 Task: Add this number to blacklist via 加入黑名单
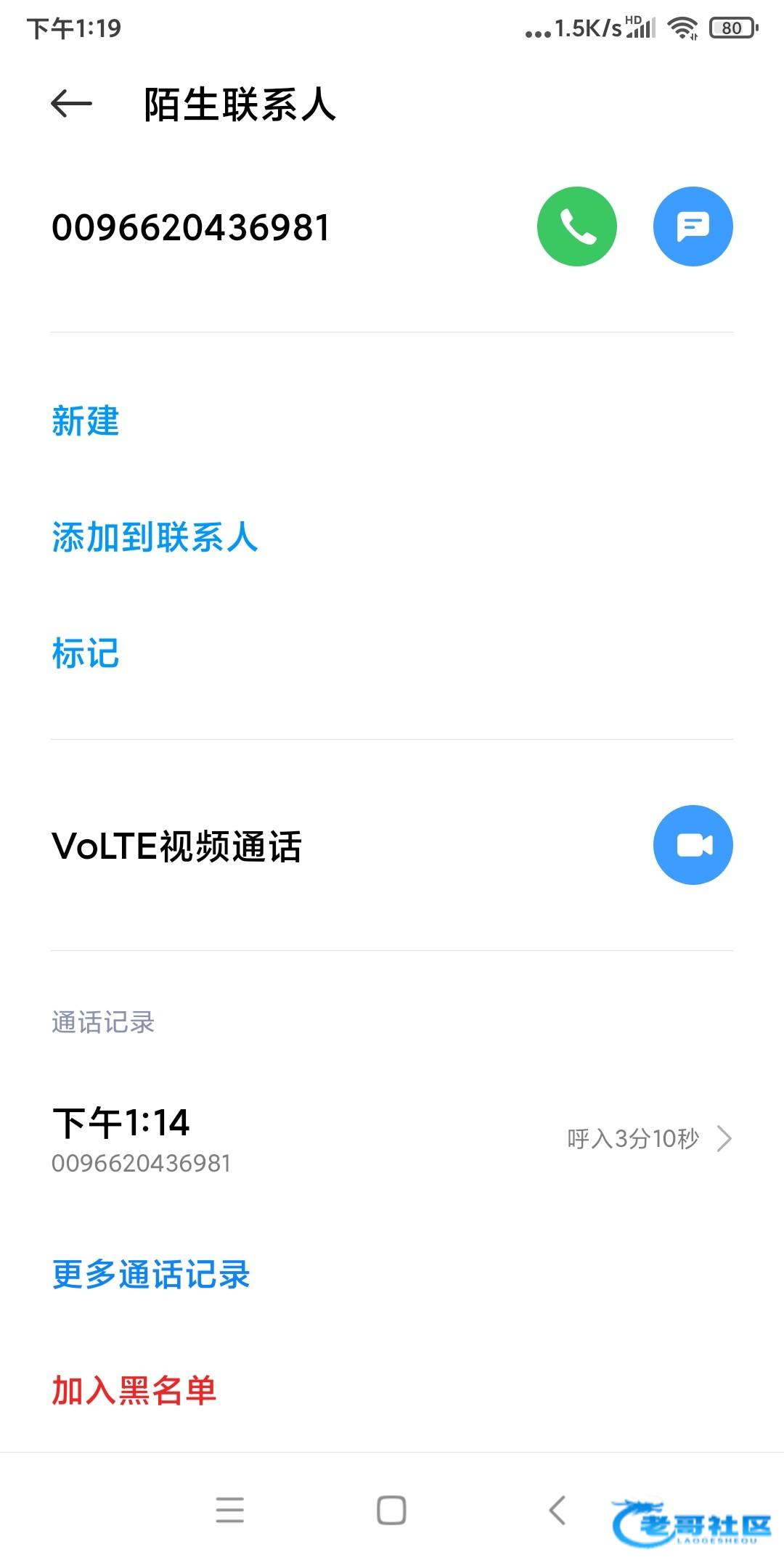(x=134, y=1391)
